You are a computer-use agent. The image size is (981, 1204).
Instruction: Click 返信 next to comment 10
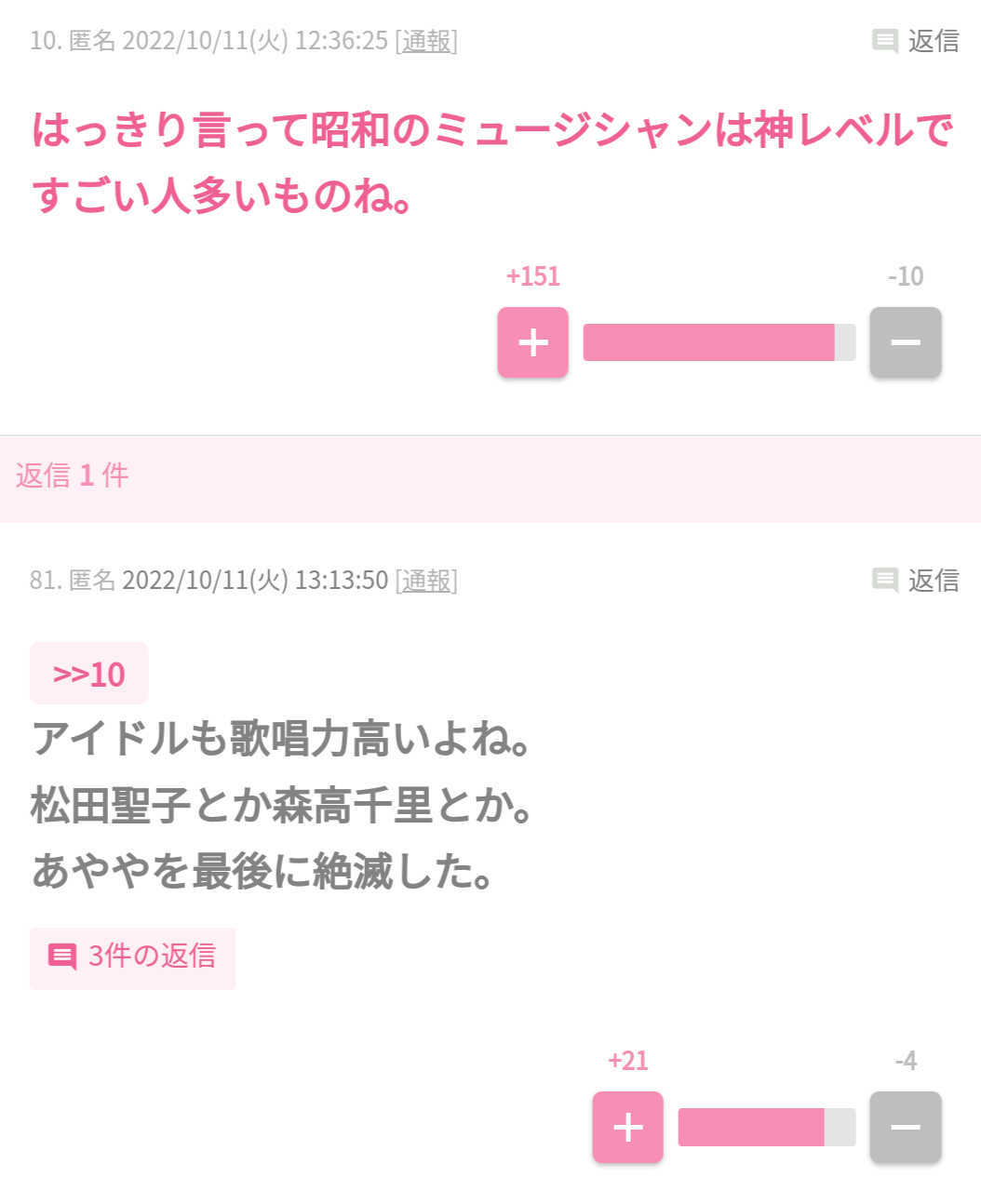pyautogui.click(x=931, y=40)
